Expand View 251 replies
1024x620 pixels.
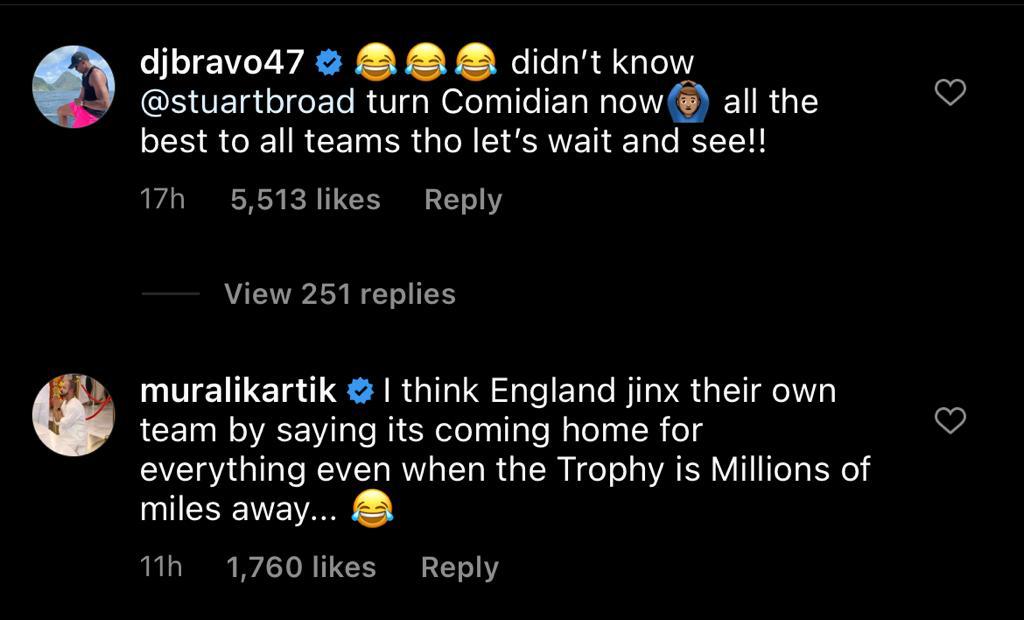click(x=339, y=294)
